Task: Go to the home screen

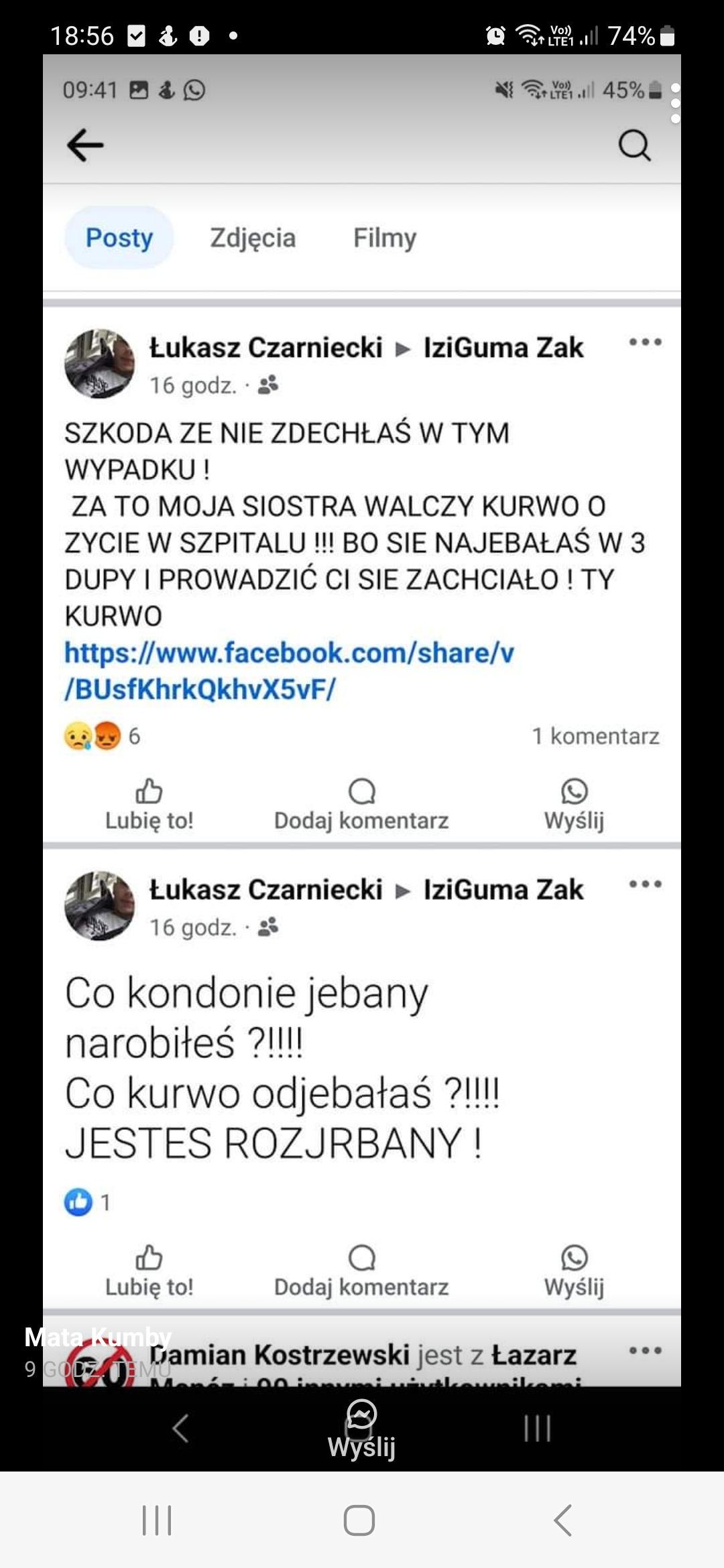Action: coord(359,1520)
